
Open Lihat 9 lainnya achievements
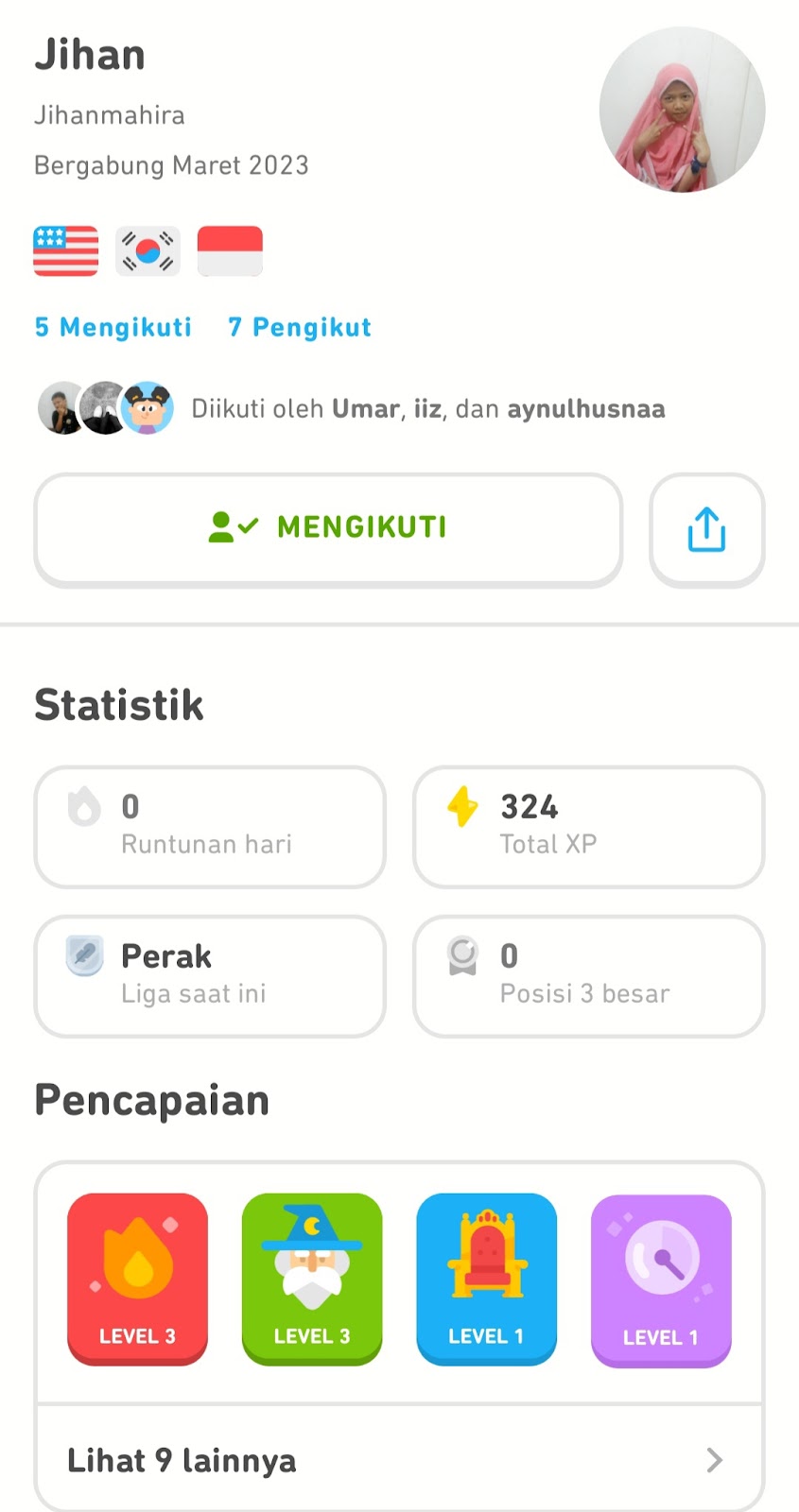point(398,1460)
